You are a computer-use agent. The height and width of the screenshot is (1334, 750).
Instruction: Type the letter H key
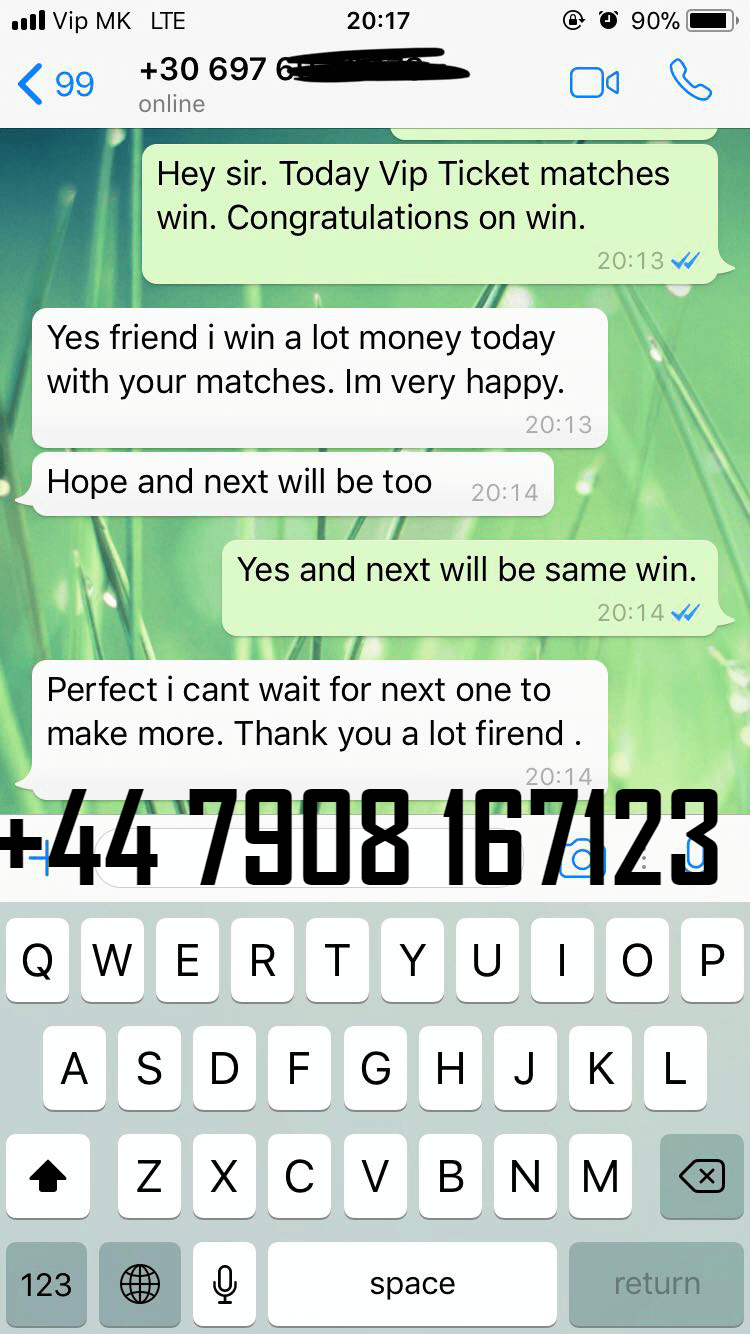click(450, 1069)
